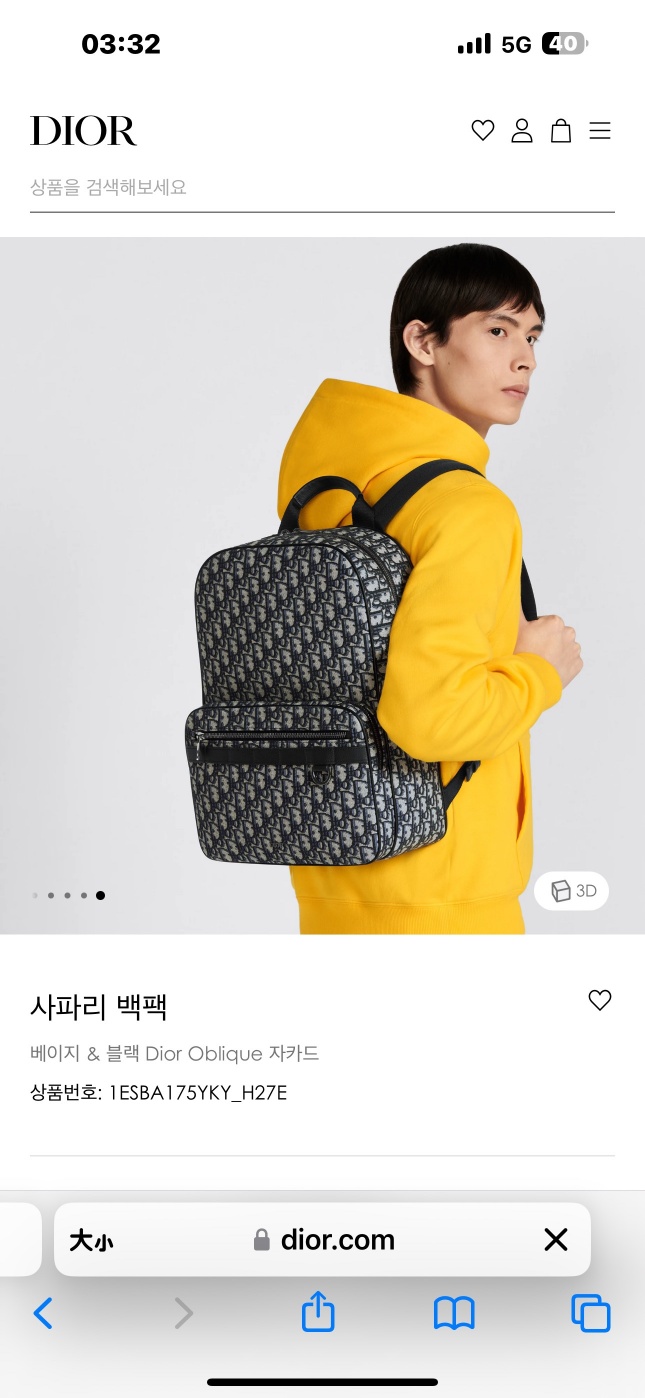
Task: Go back to previous page
Action: (x=43, y=1313)
